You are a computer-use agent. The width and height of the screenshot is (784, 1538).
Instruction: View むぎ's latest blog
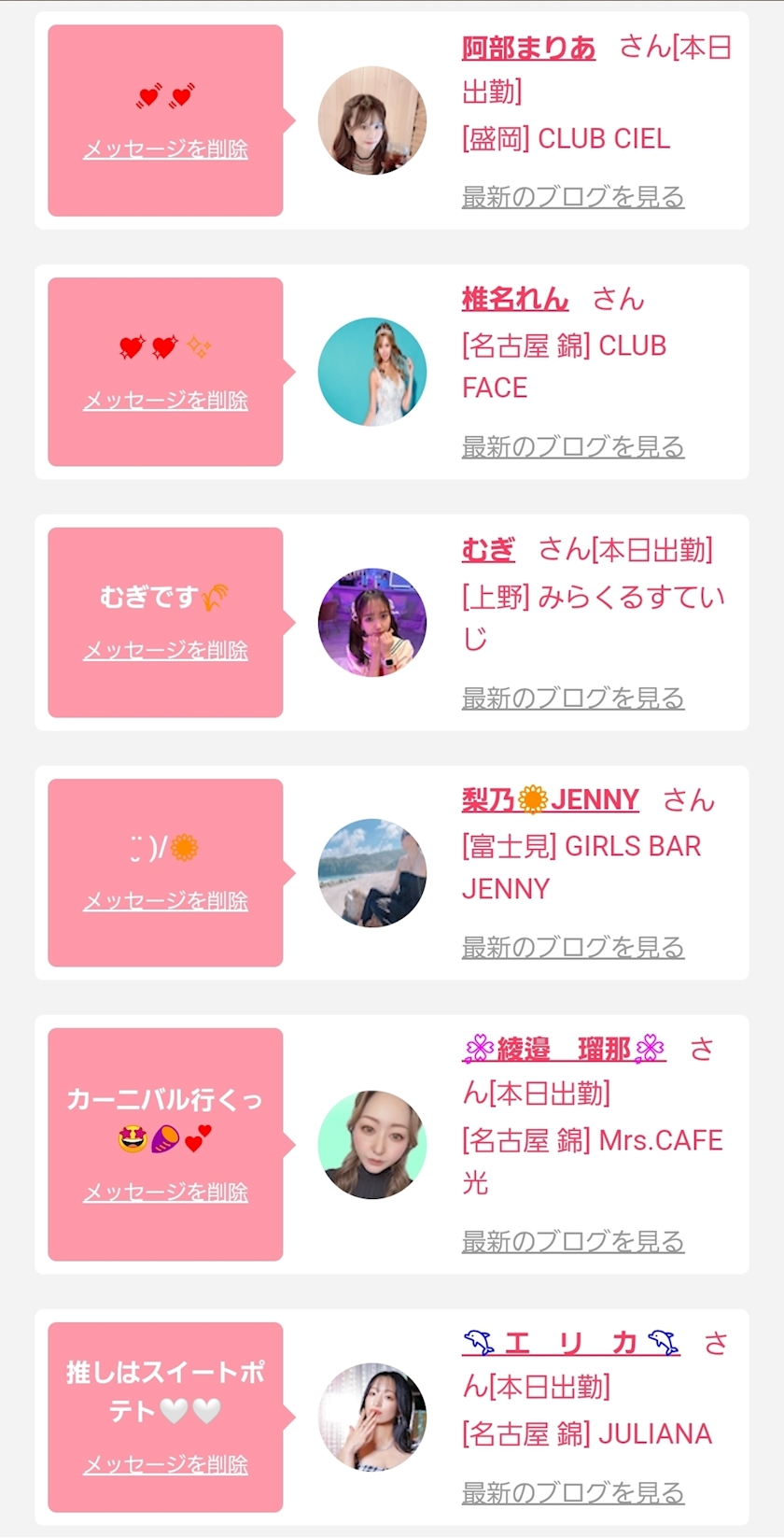pyautogui.click(x=573, y=698)
